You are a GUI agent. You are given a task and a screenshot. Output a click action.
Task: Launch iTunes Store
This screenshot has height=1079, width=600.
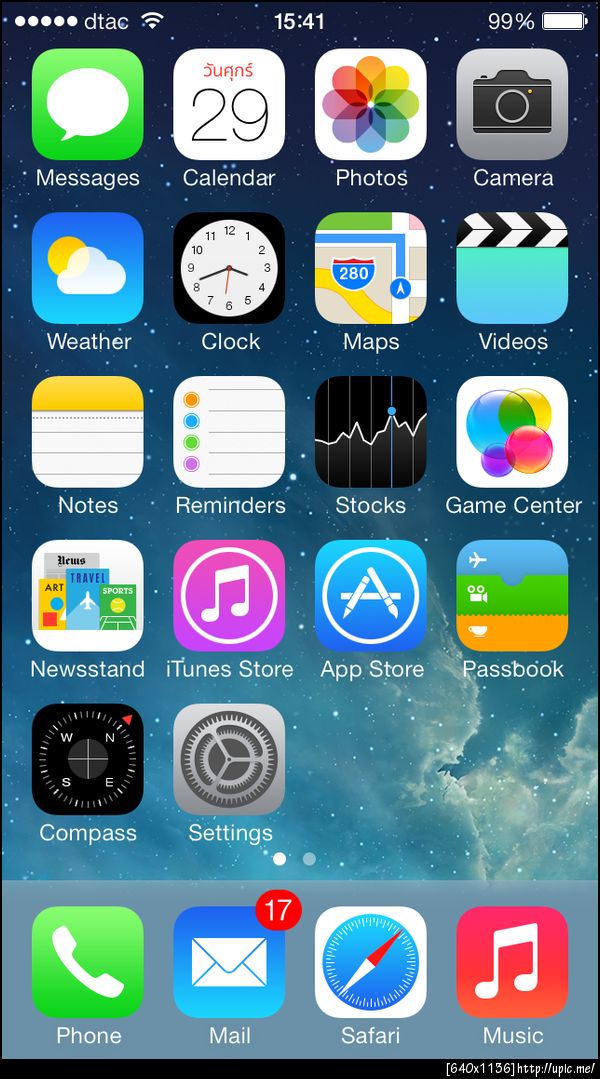click(x=229, y=596)
